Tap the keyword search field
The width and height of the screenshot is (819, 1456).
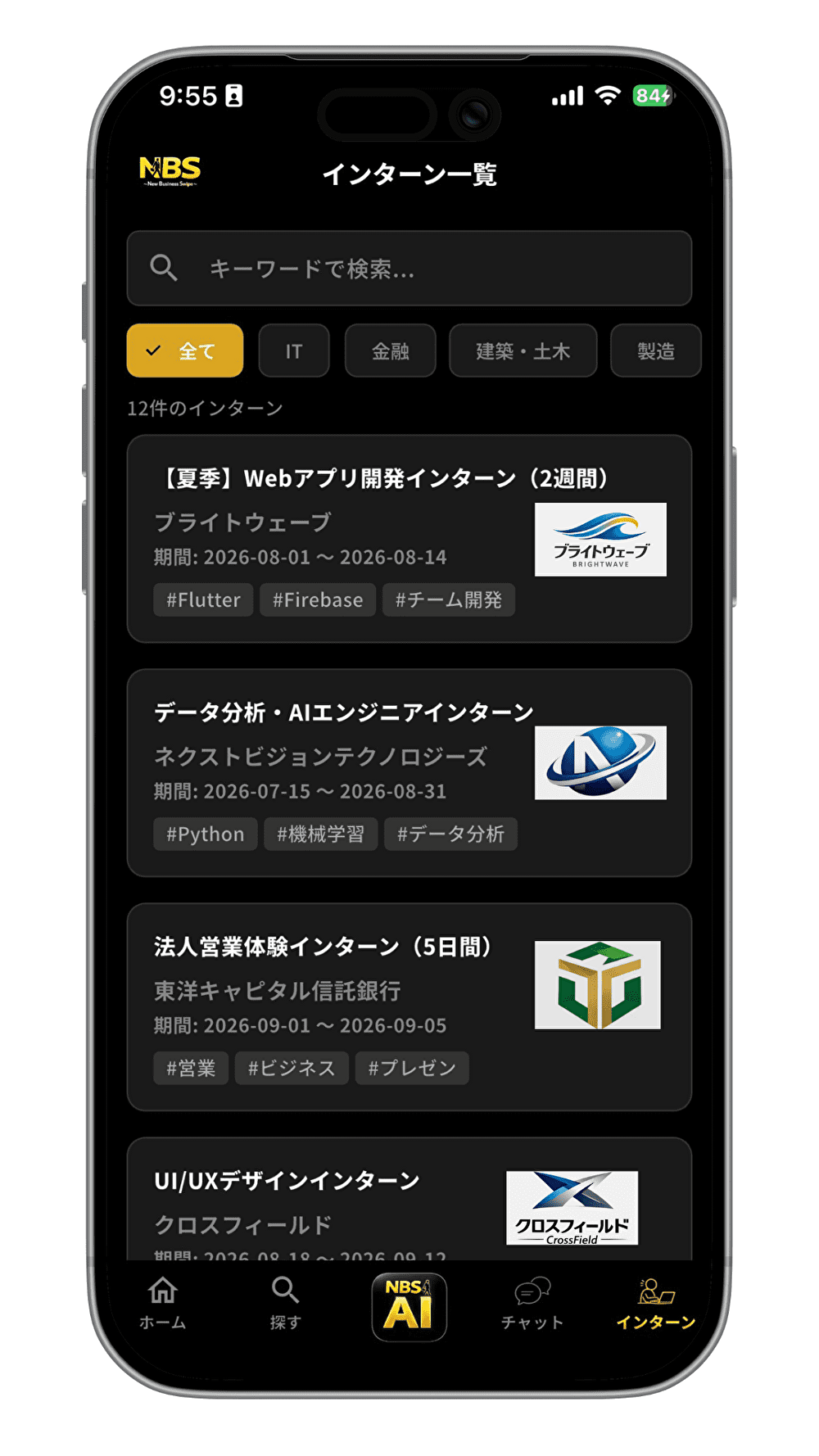click(409, 268)
